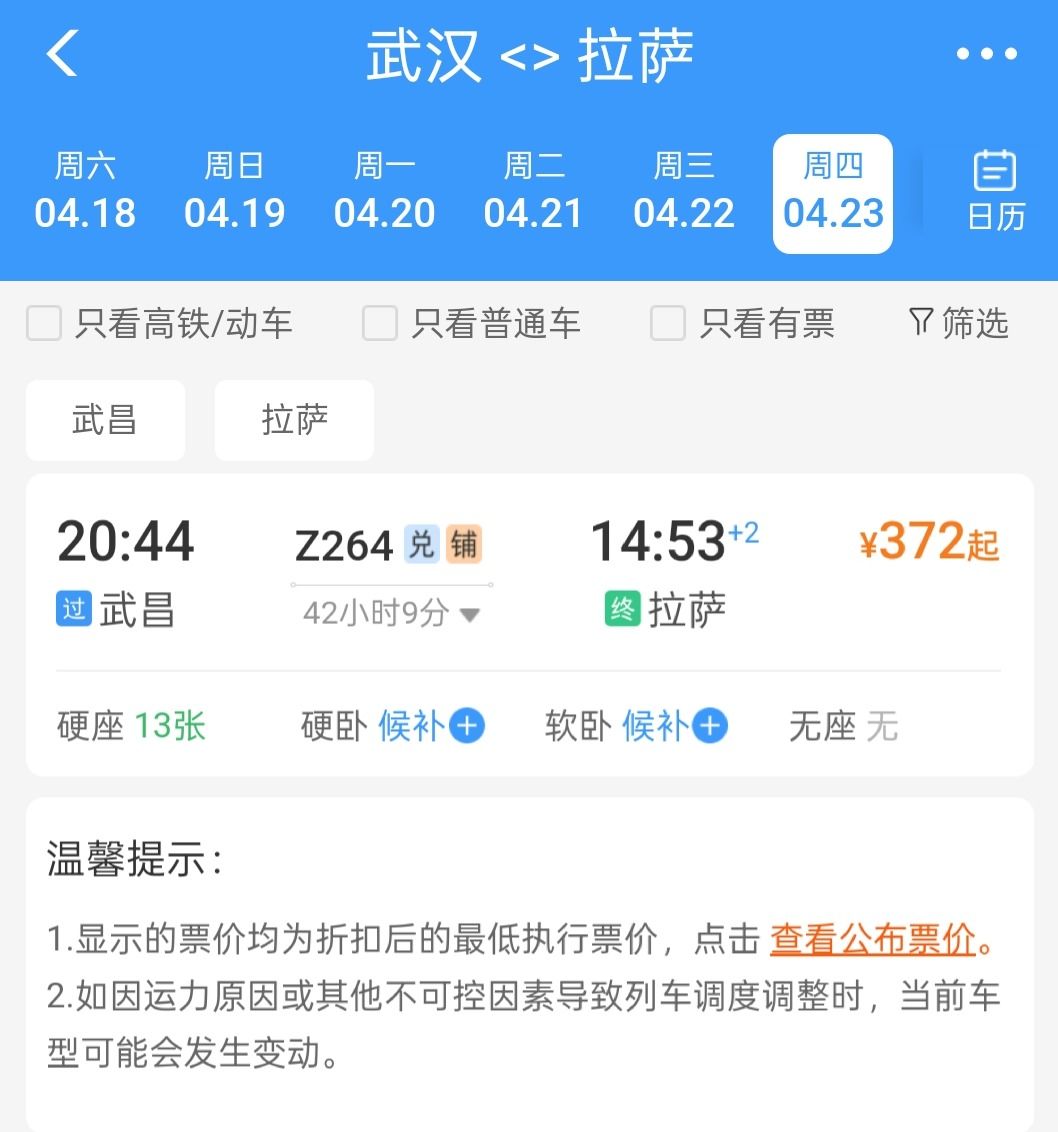This screenshot has height=1132, width=1058.
Task: Switch to 周三 04.22
Action: pos(684,193)
